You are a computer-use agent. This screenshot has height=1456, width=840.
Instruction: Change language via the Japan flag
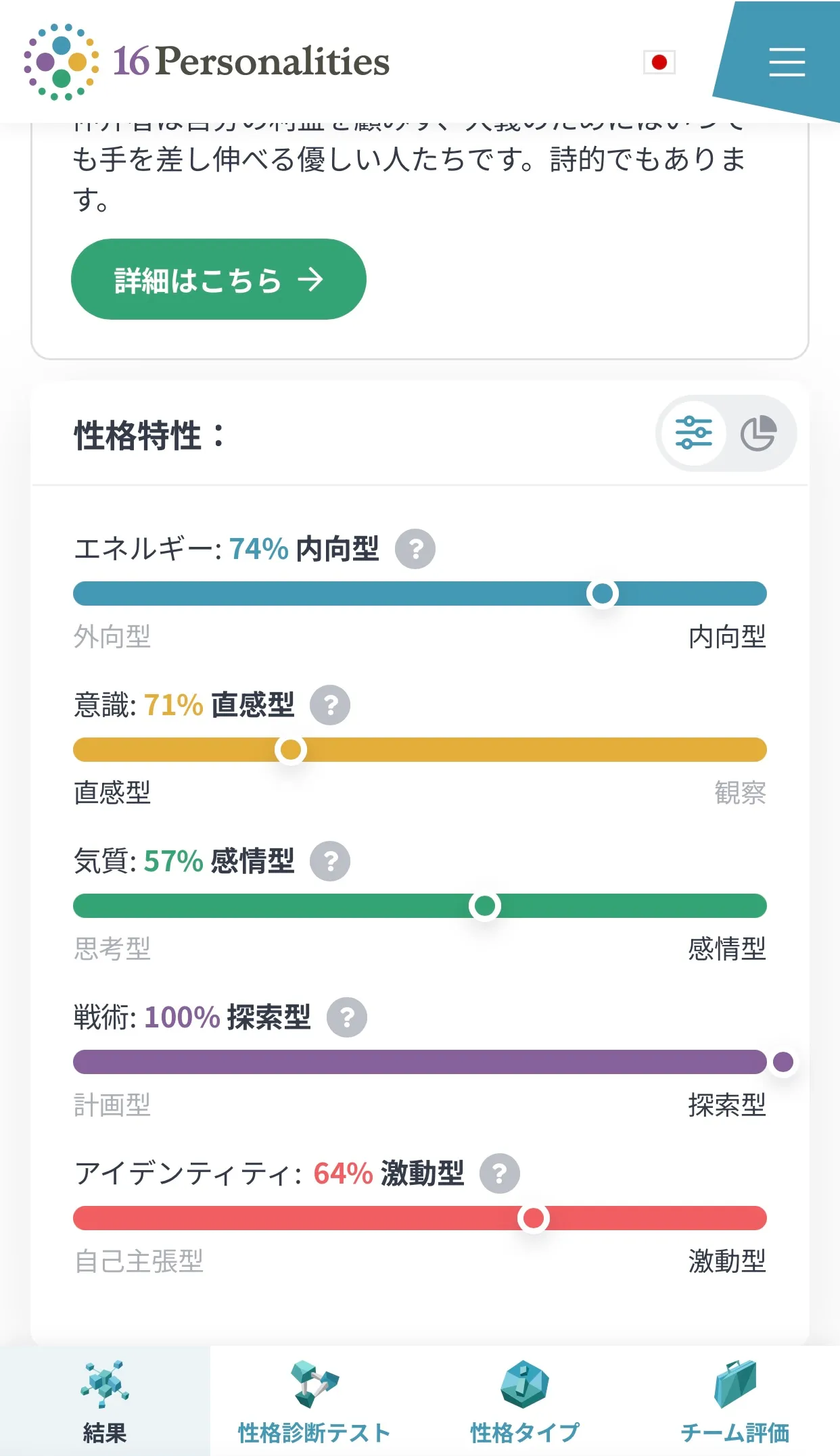(x=659, y=62)
